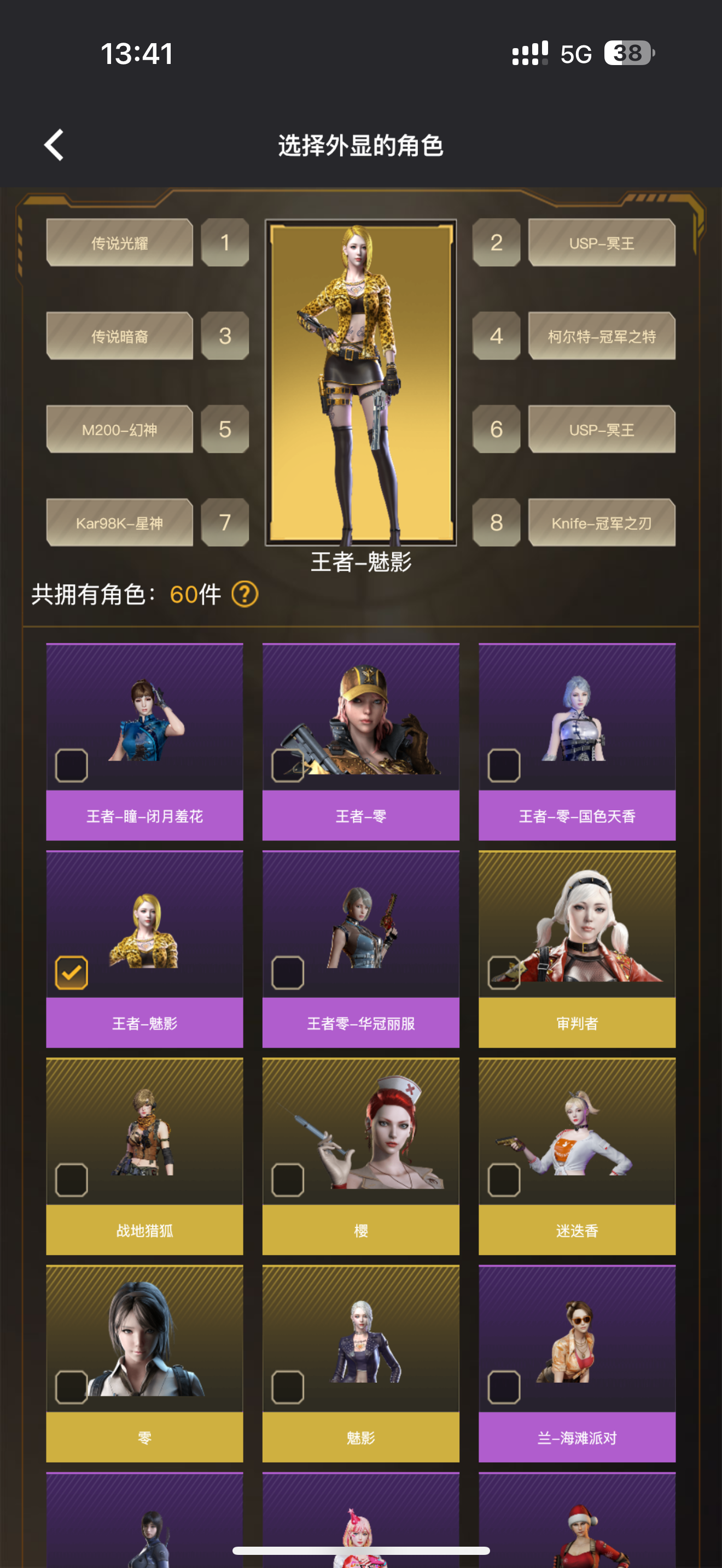Tick the 王者-零-国色天香 character
The image size is (722, 1568).
(504, 765)
